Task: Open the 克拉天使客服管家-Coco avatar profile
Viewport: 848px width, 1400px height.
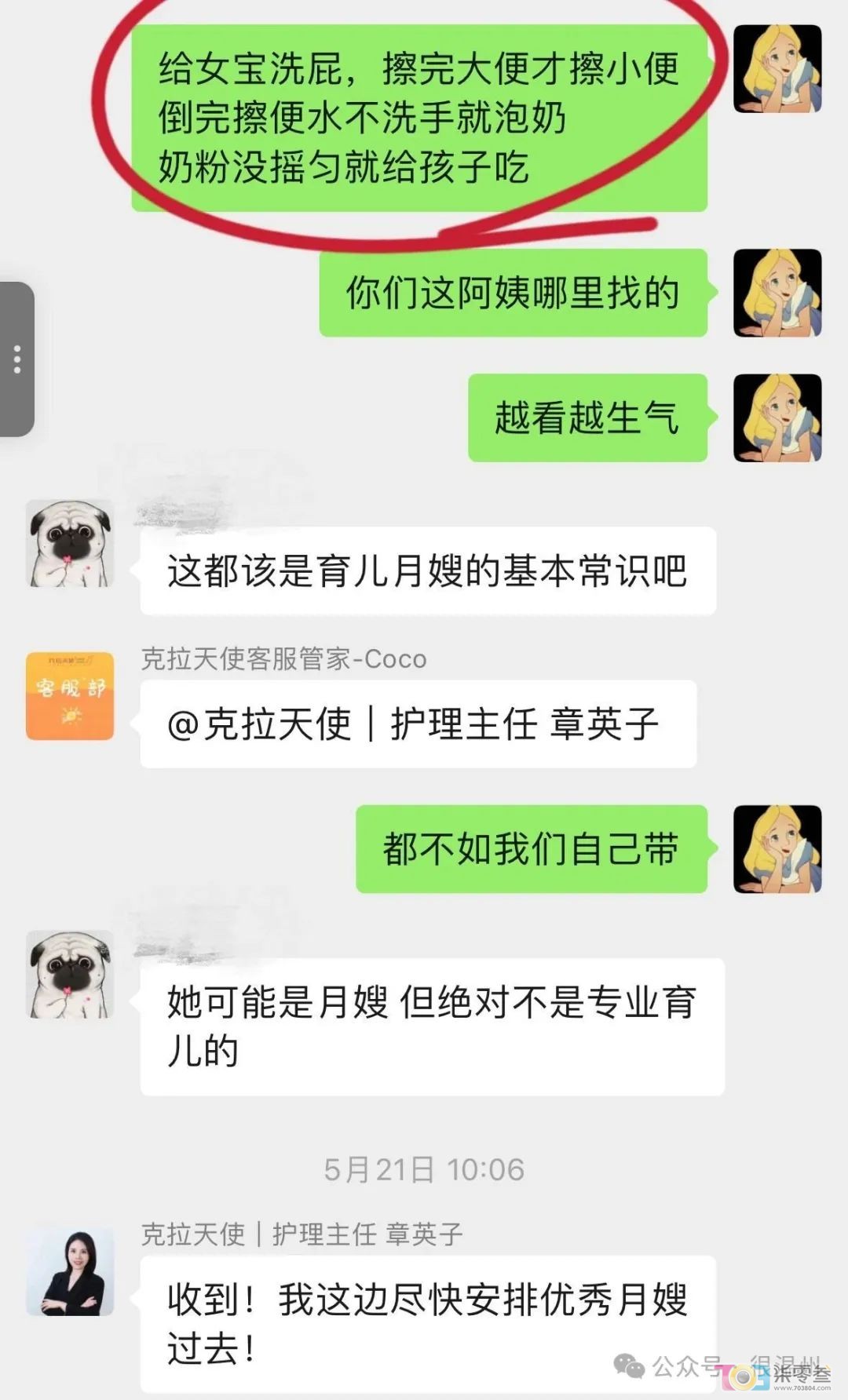Action: [70, 695]
